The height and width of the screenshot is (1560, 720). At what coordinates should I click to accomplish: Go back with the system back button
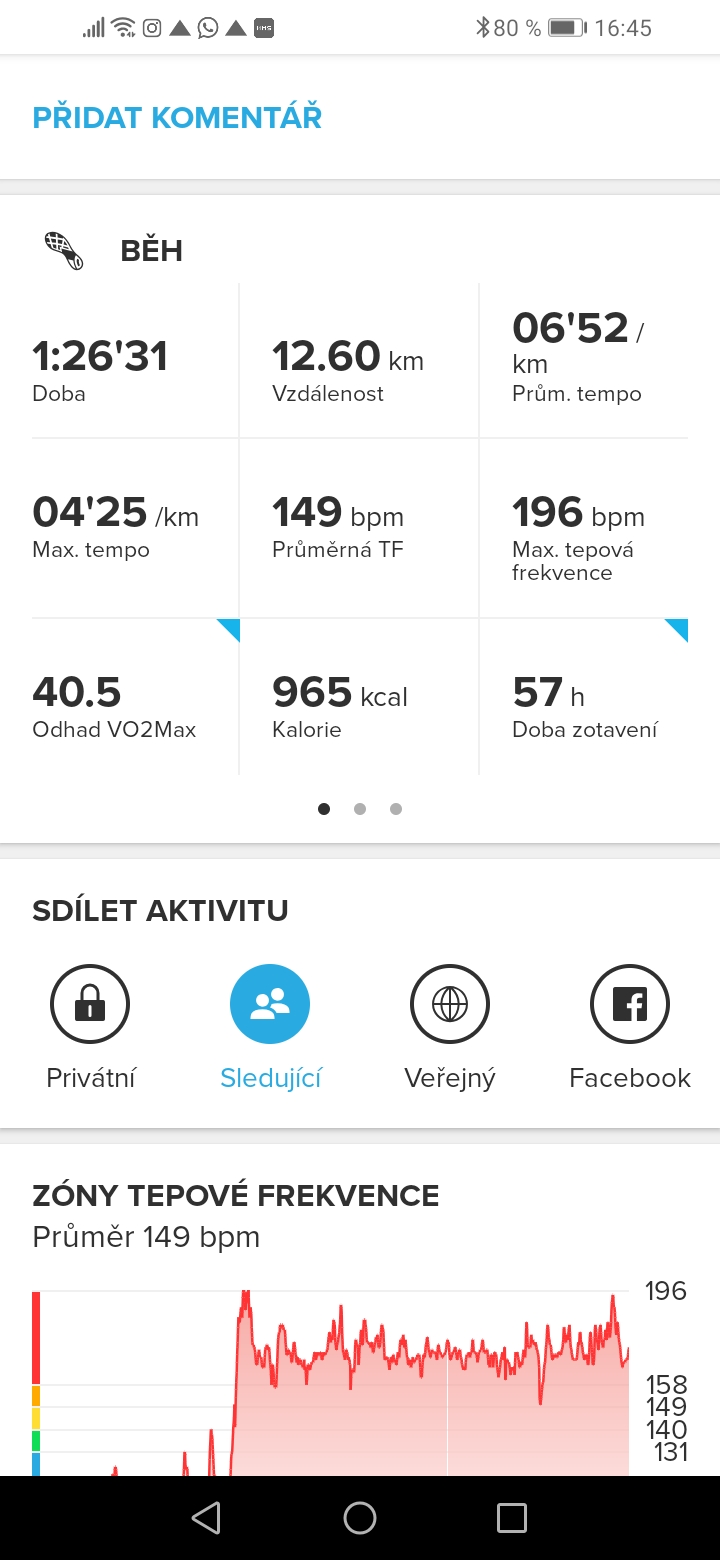206,1518
